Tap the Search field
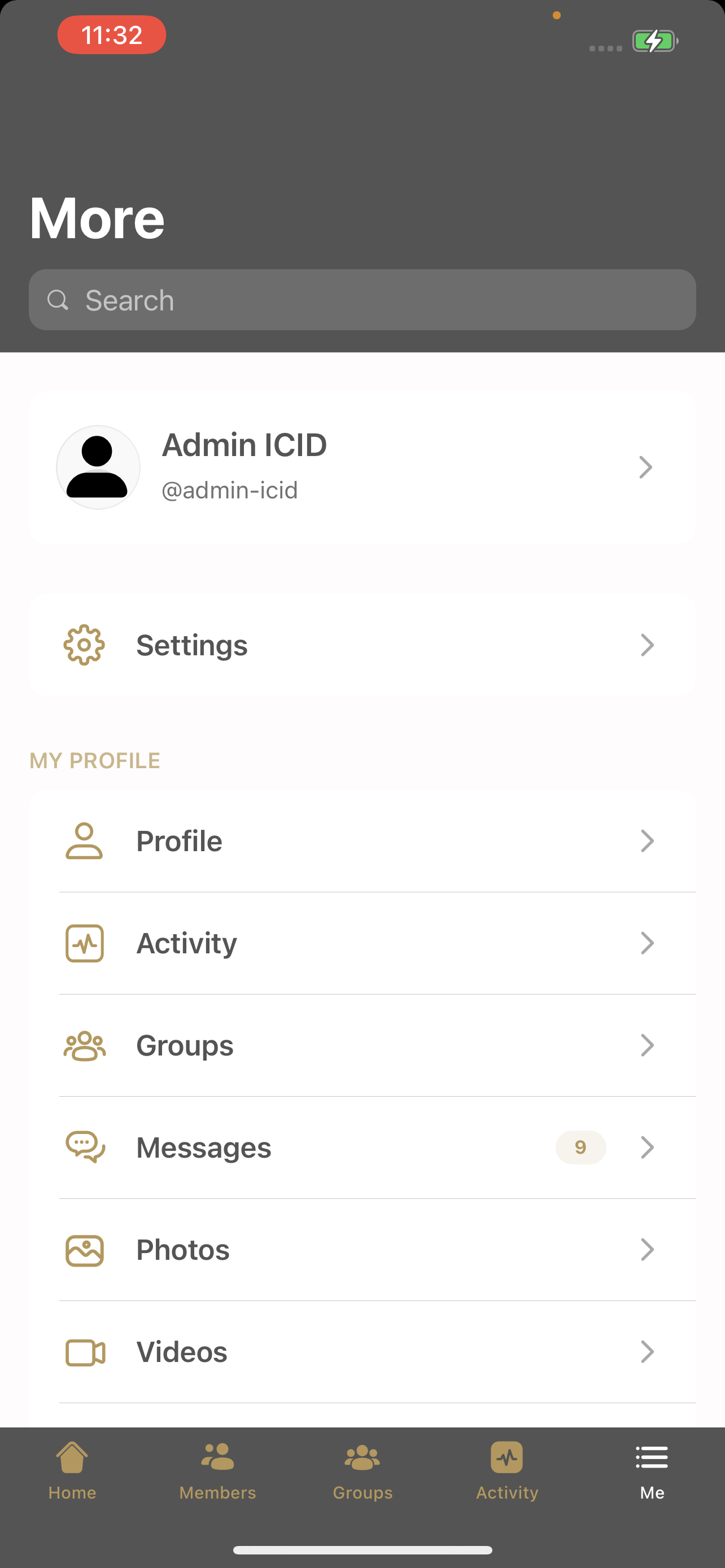The image size is (725, 1568). point(362,300)
